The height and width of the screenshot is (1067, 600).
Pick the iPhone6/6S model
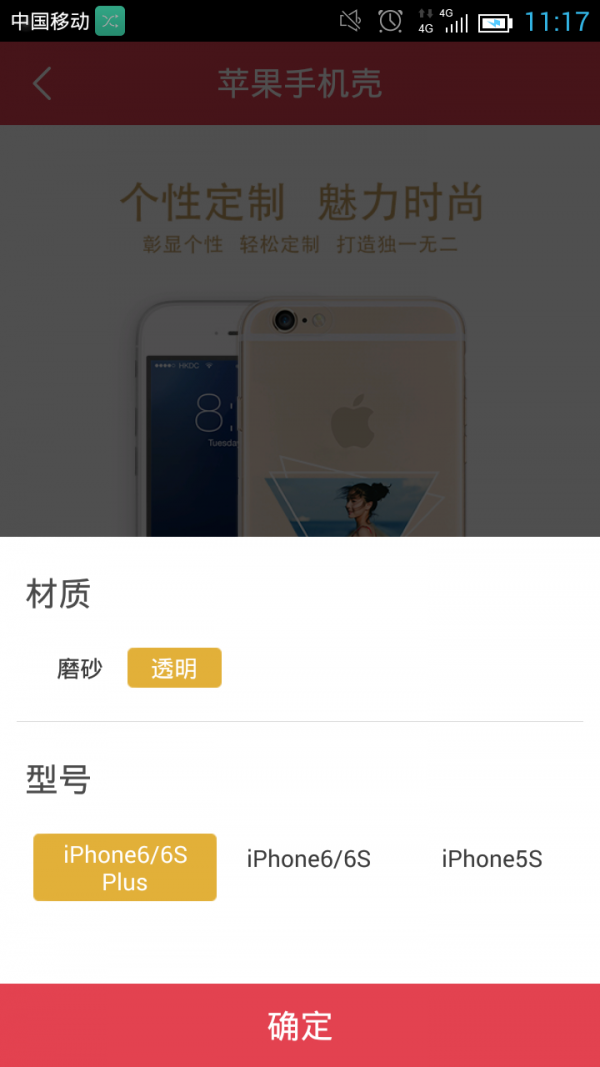[309, 859]
